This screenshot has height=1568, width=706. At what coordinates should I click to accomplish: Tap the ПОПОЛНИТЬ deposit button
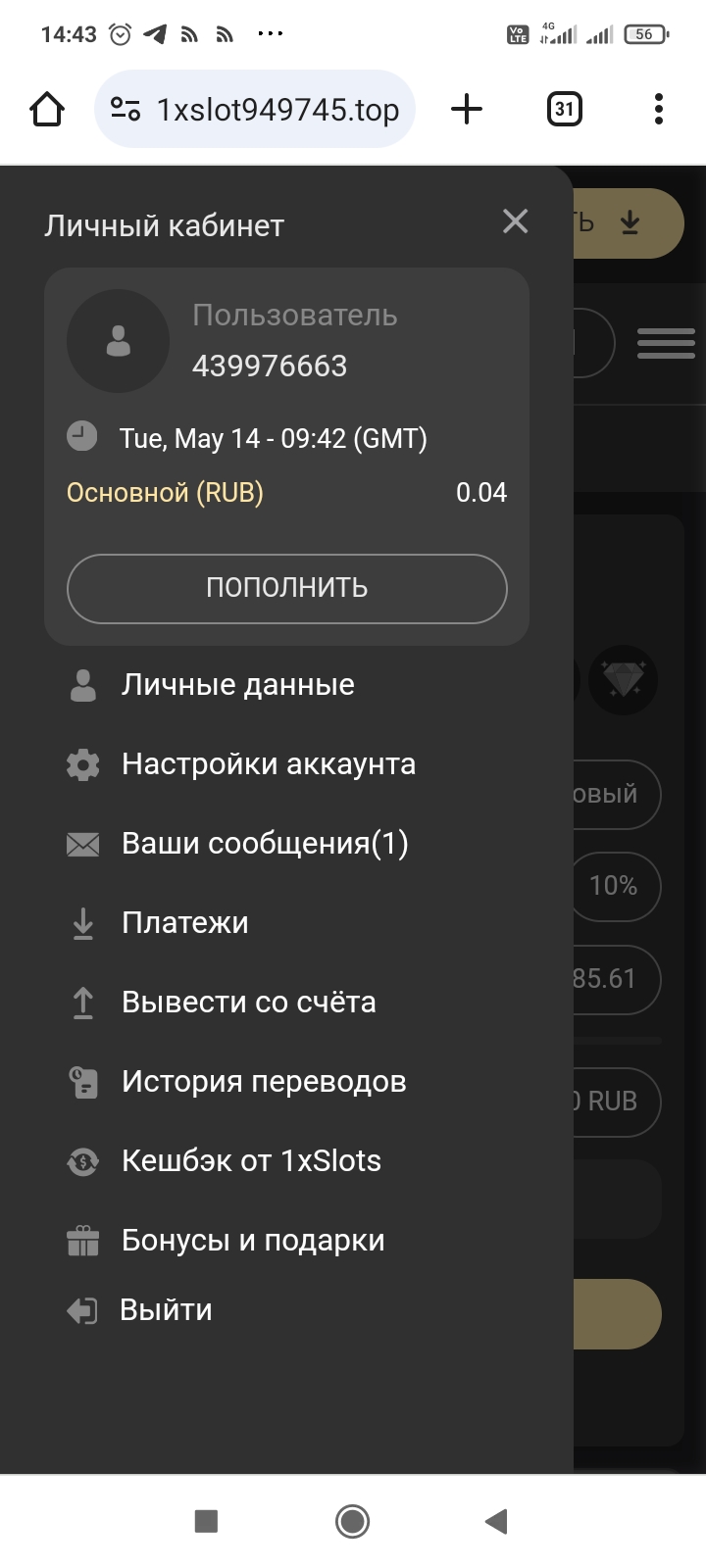[286, 588]
